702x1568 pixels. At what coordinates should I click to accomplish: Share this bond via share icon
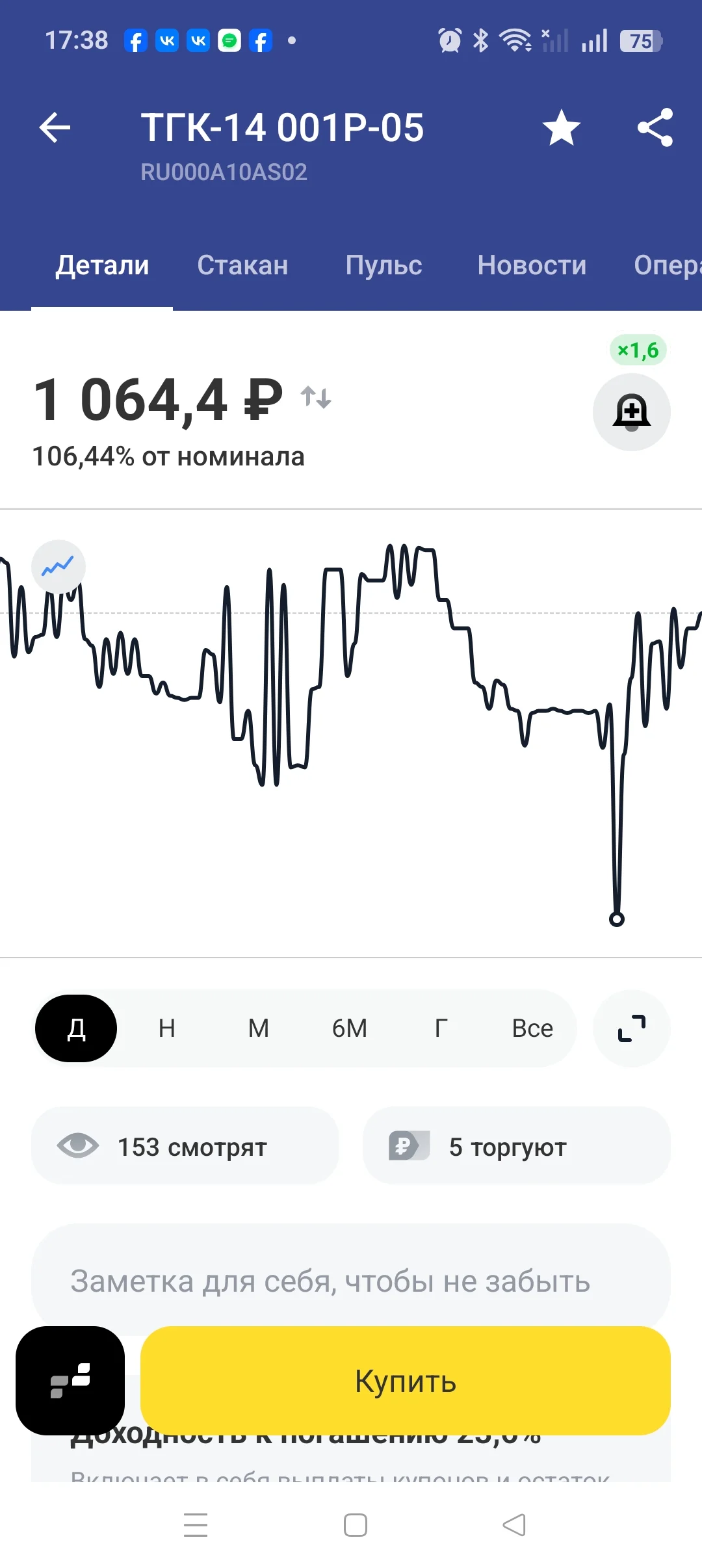tap(655, 127)
